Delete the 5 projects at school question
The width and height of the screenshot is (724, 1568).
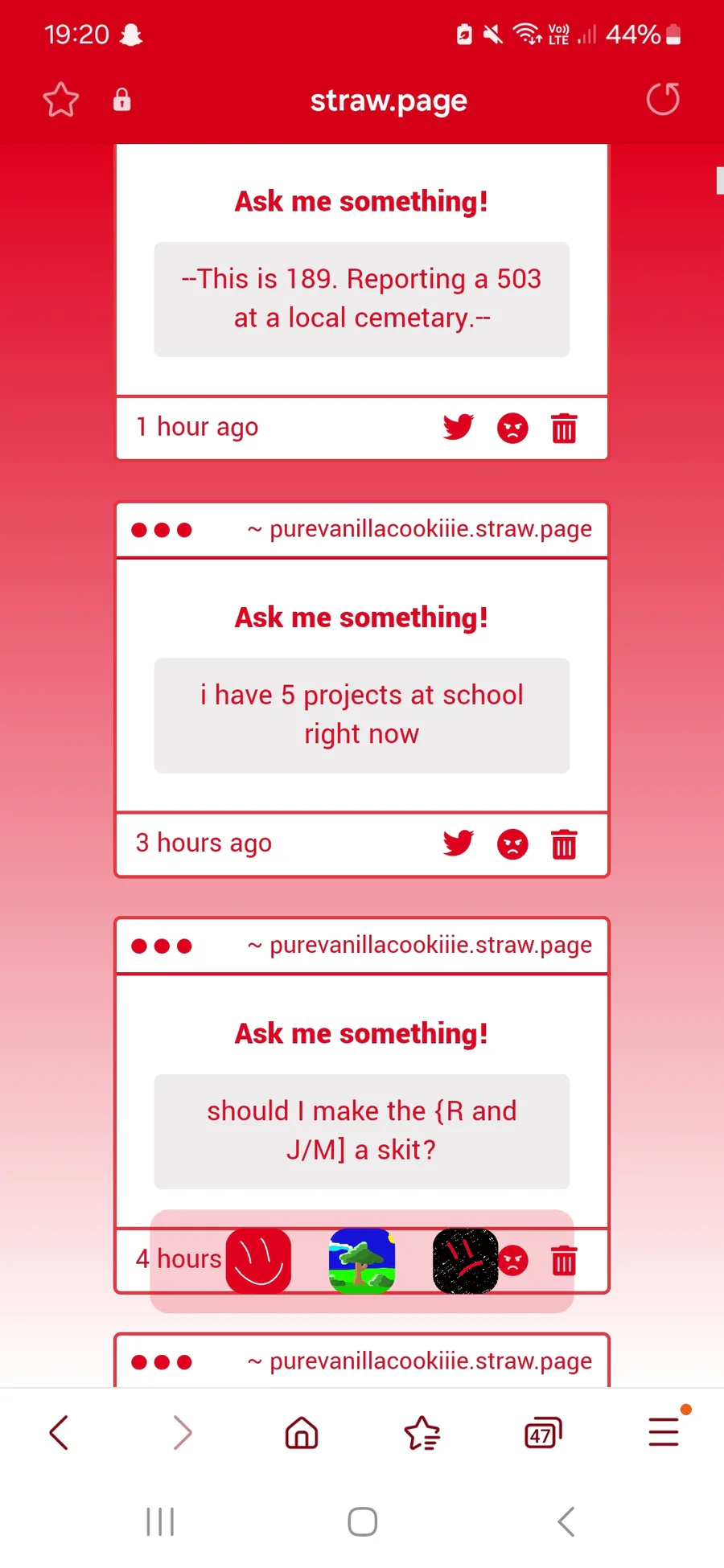pos(564,844)
